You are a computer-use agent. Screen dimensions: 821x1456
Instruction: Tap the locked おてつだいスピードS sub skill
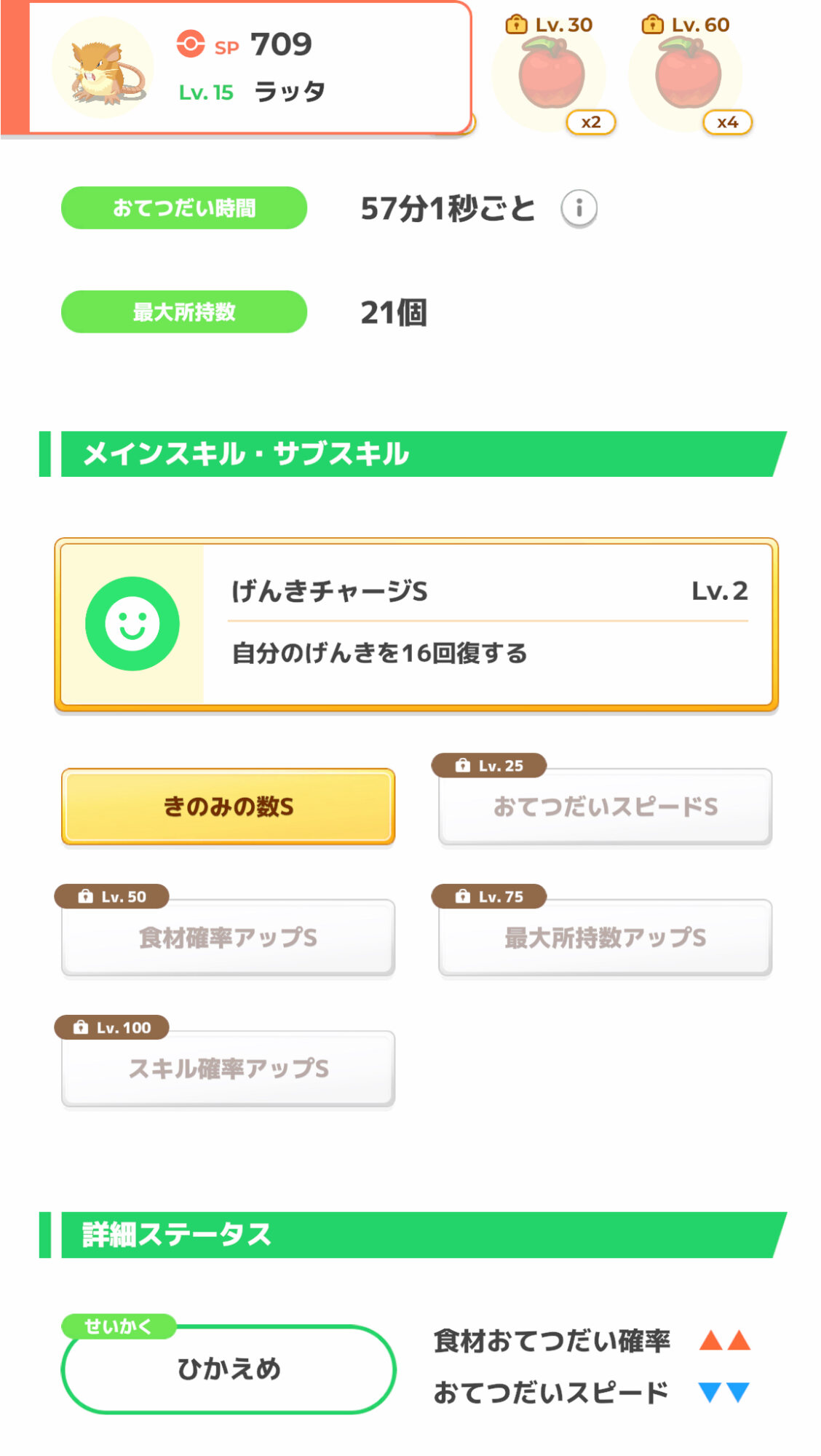point(605,807)
